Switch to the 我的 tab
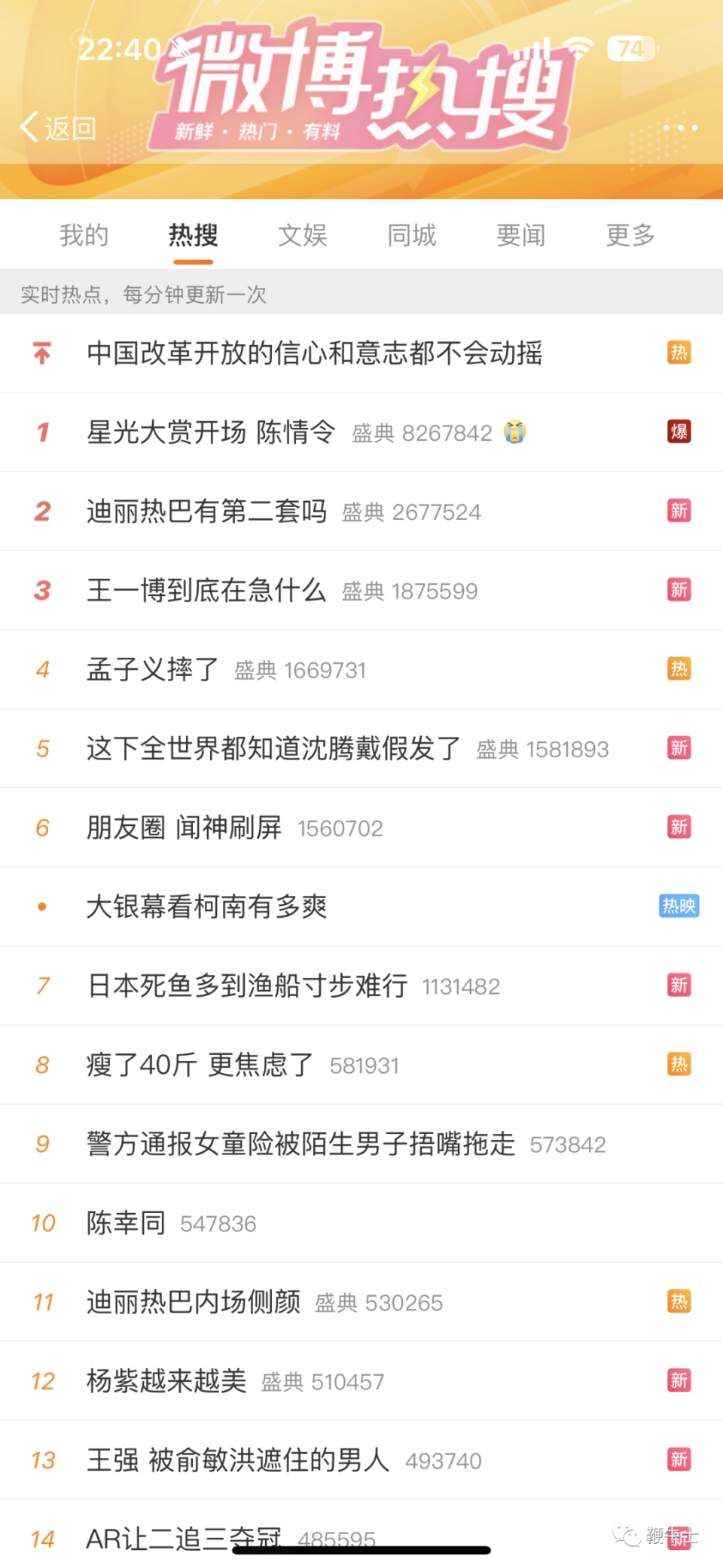 point(84,236)
